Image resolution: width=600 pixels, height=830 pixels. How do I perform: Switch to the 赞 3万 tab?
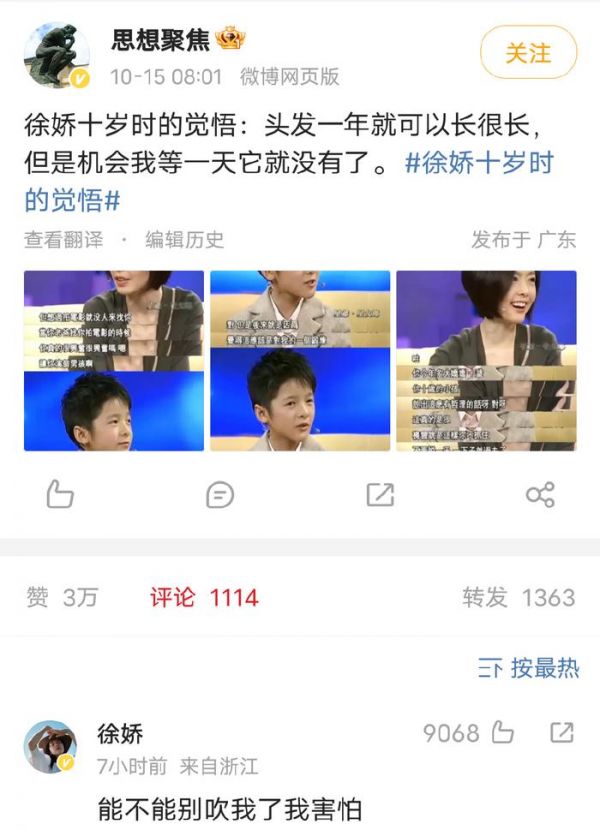click(62, 597)
